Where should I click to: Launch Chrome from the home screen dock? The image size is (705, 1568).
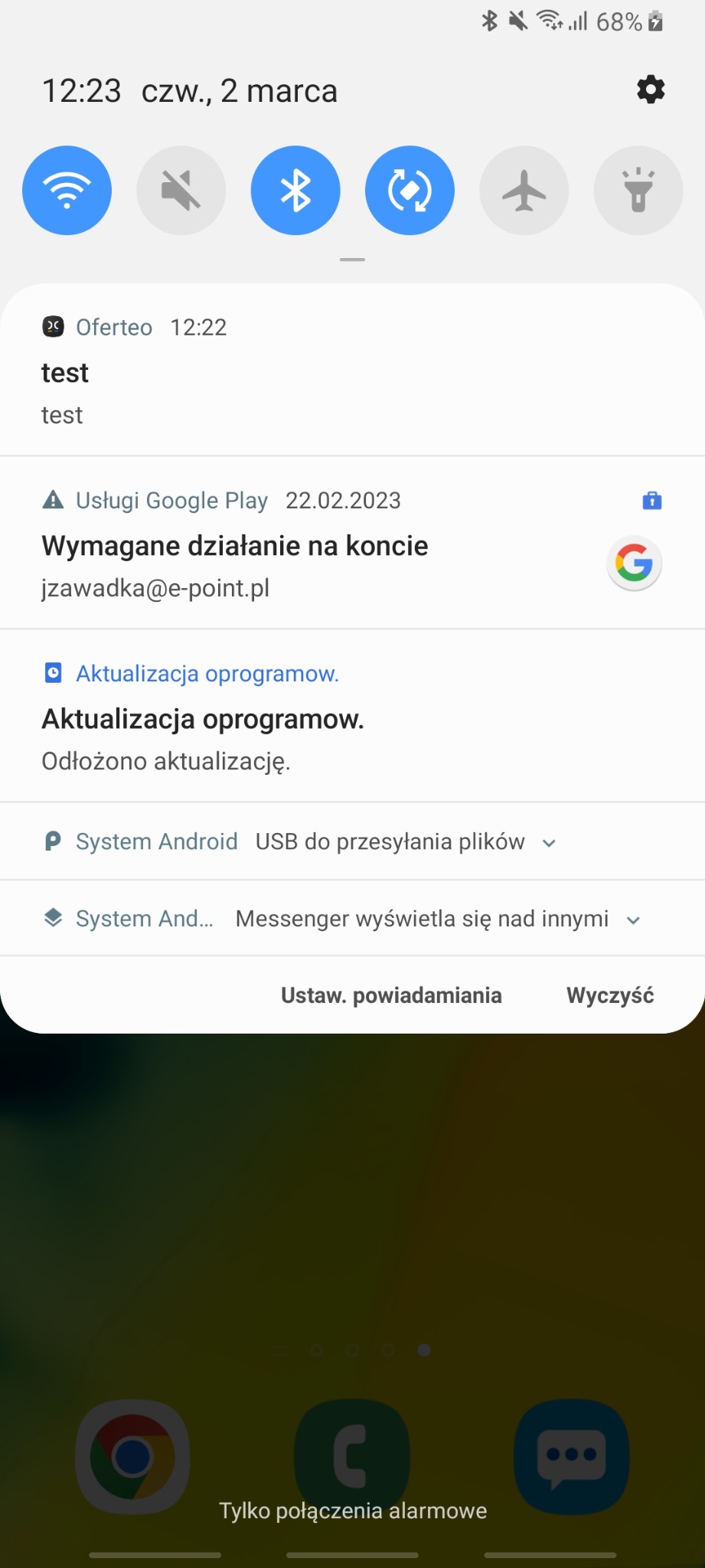(132, 1455)
